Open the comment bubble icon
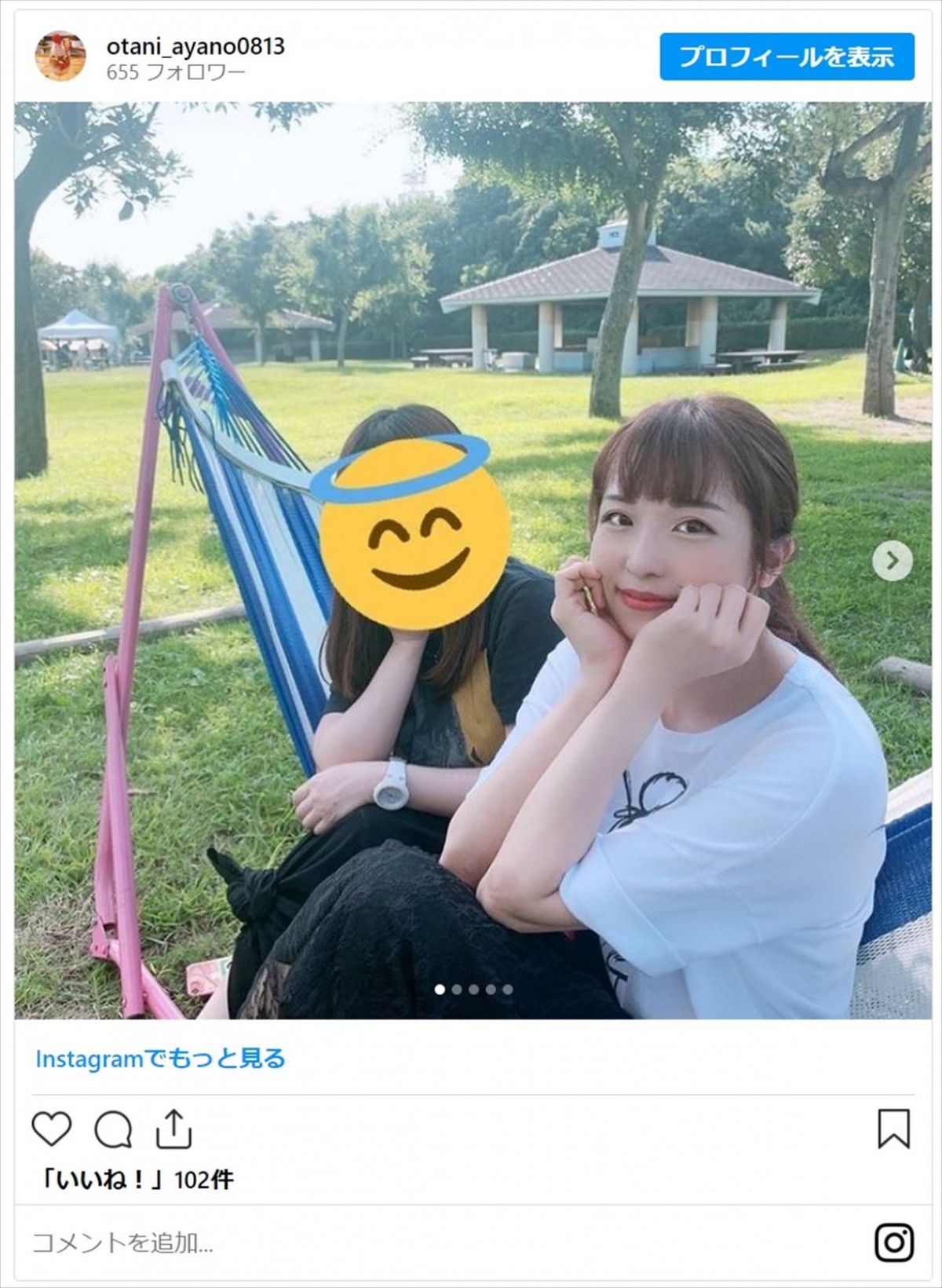 (x=113, y=1129)
